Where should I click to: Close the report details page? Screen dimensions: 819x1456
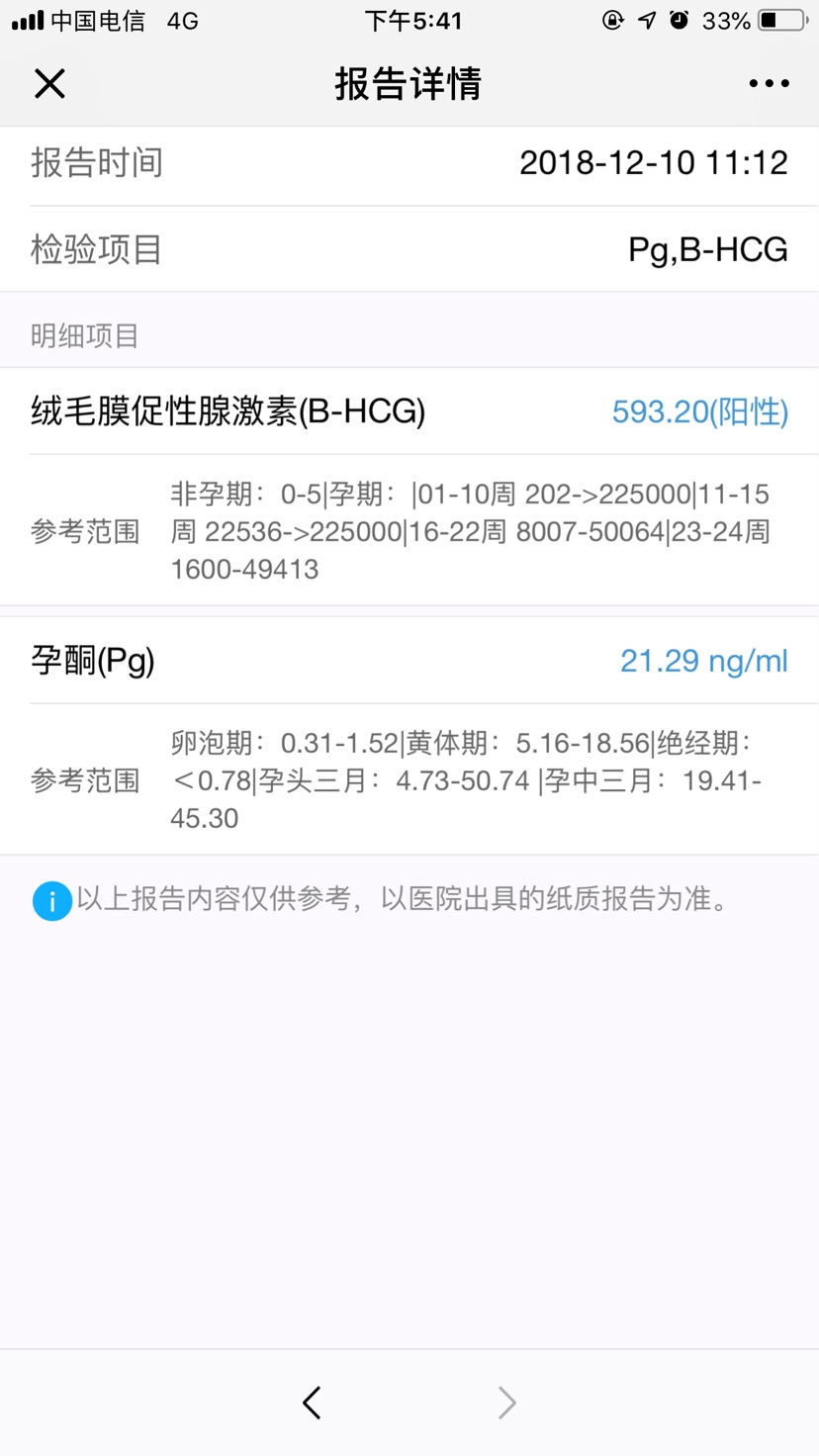49,84
